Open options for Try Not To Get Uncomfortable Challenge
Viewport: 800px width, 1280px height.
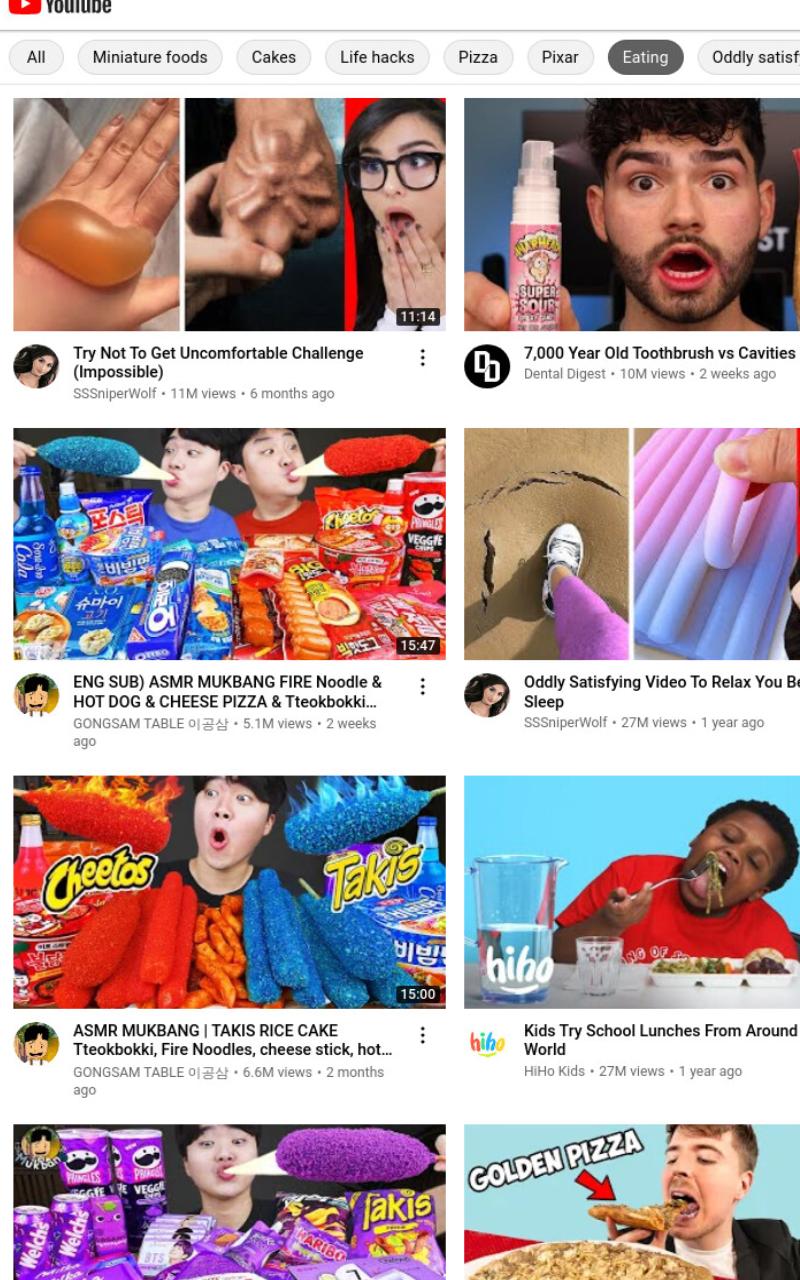click(x=423, y=358)
